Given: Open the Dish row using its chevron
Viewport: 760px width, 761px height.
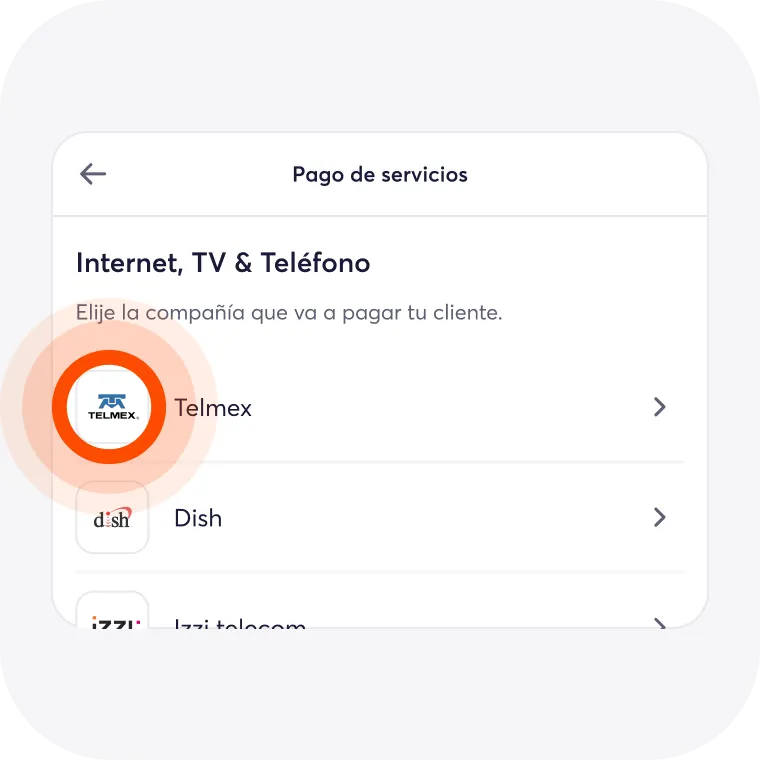Looking at the screenshot, I should coord(659,517).
